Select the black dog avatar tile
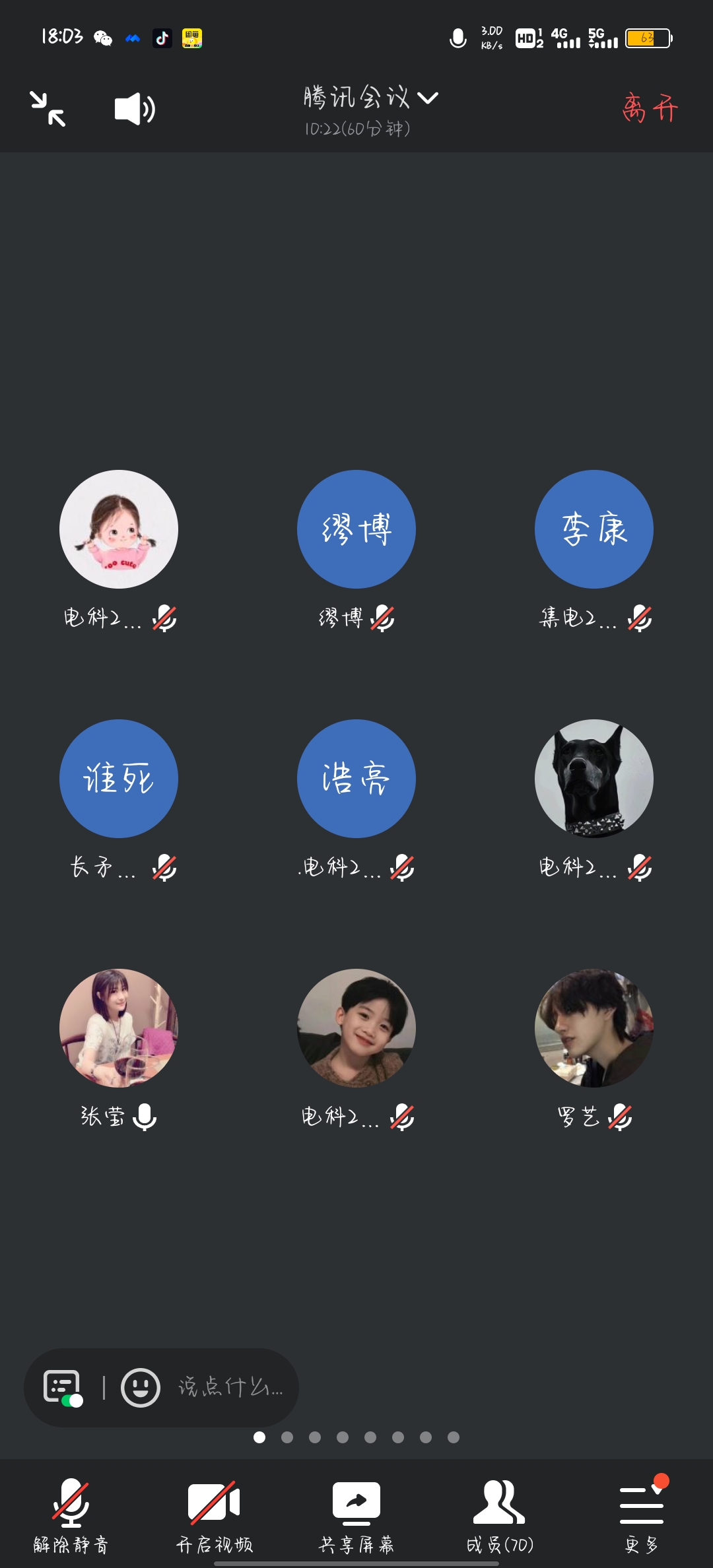 [594, 779]
